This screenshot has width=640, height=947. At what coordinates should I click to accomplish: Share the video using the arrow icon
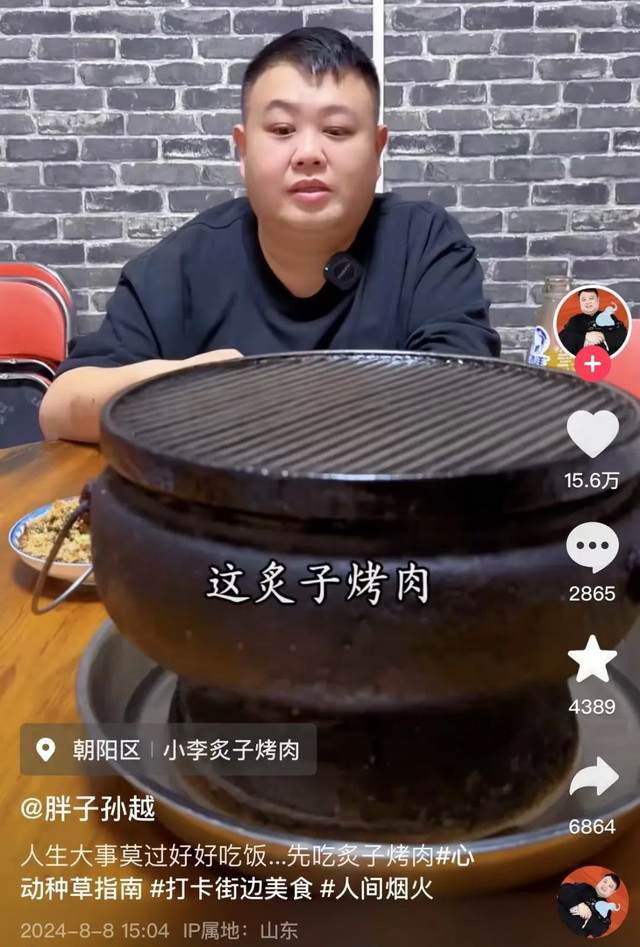coord(593,777)
